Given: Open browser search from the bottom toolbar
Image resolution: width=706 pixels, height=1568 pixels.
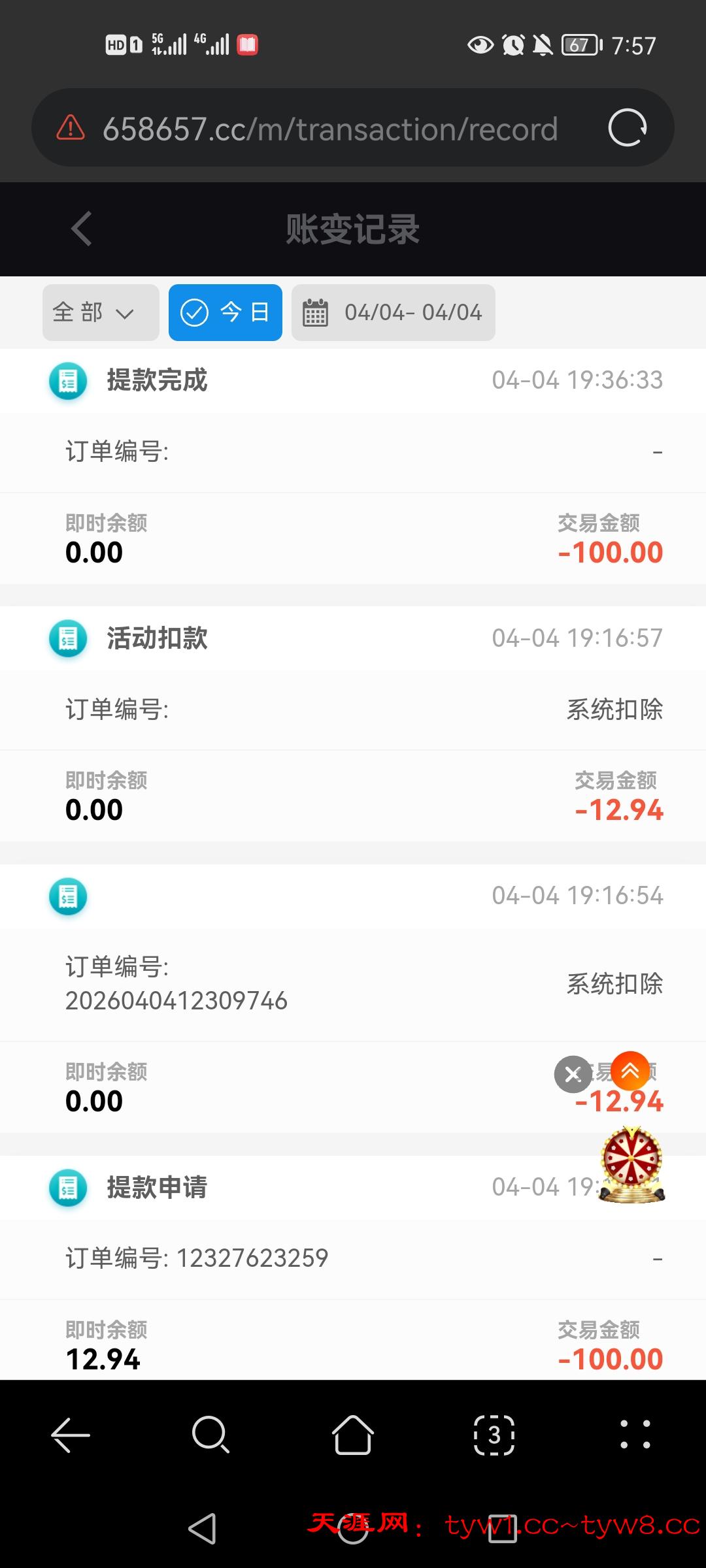Looking at the screenshot, I should [210, 1435].
